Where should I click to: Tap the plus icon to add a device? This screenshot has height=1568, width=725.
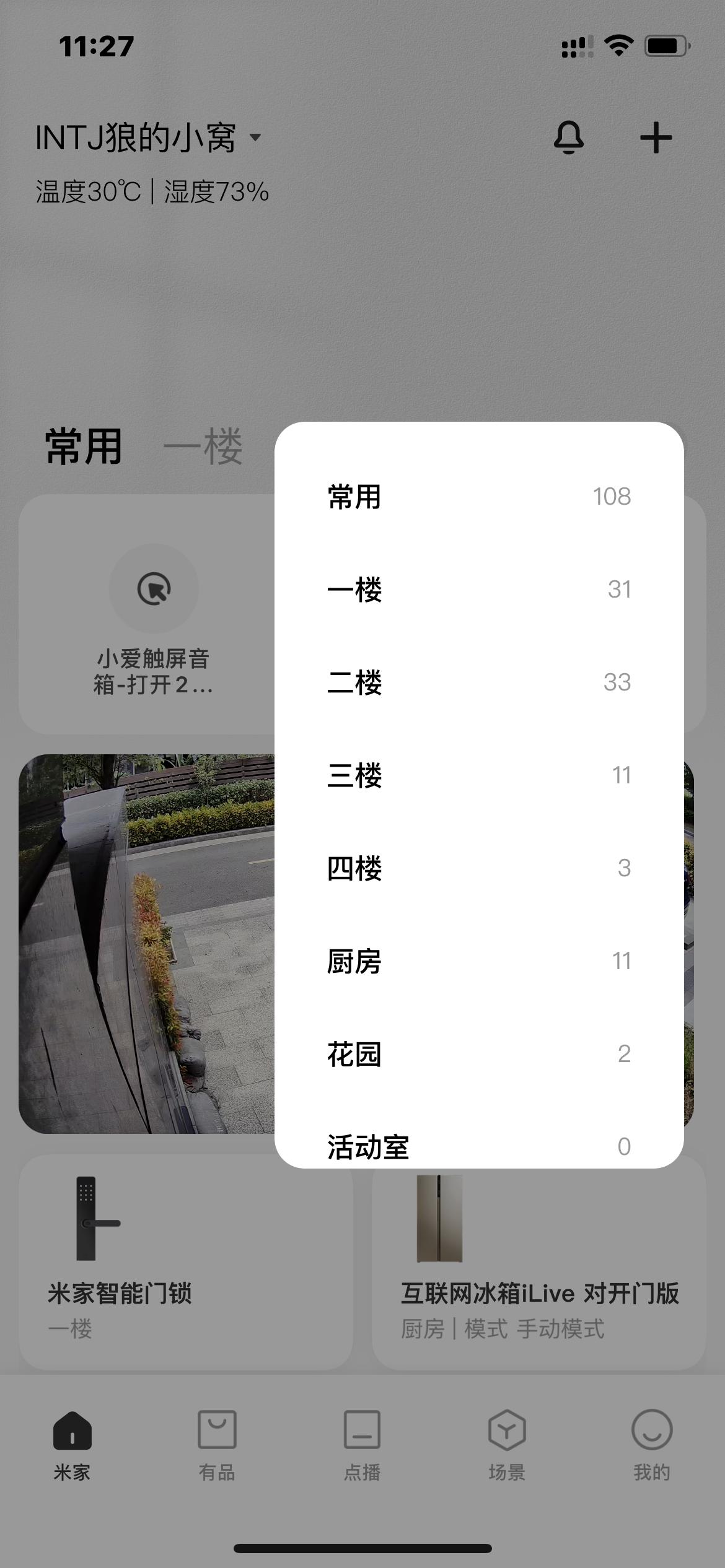656,137
